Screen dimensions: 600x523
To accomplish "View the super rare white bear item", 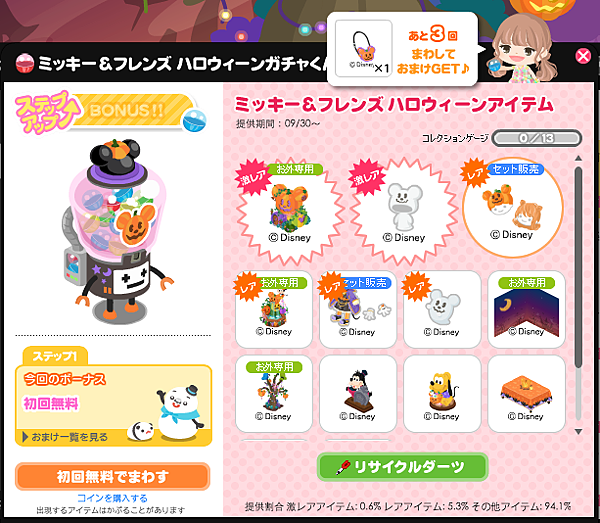I will pyautogui.click(x=400, y=205).
